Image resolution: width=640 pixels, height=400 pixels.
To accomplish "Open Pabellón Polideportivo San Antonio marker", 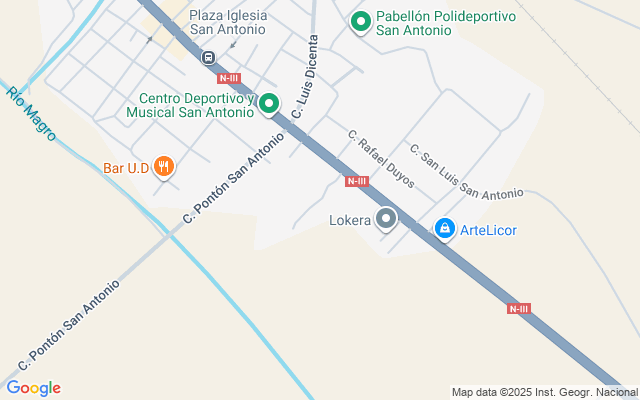I will 361,21.
